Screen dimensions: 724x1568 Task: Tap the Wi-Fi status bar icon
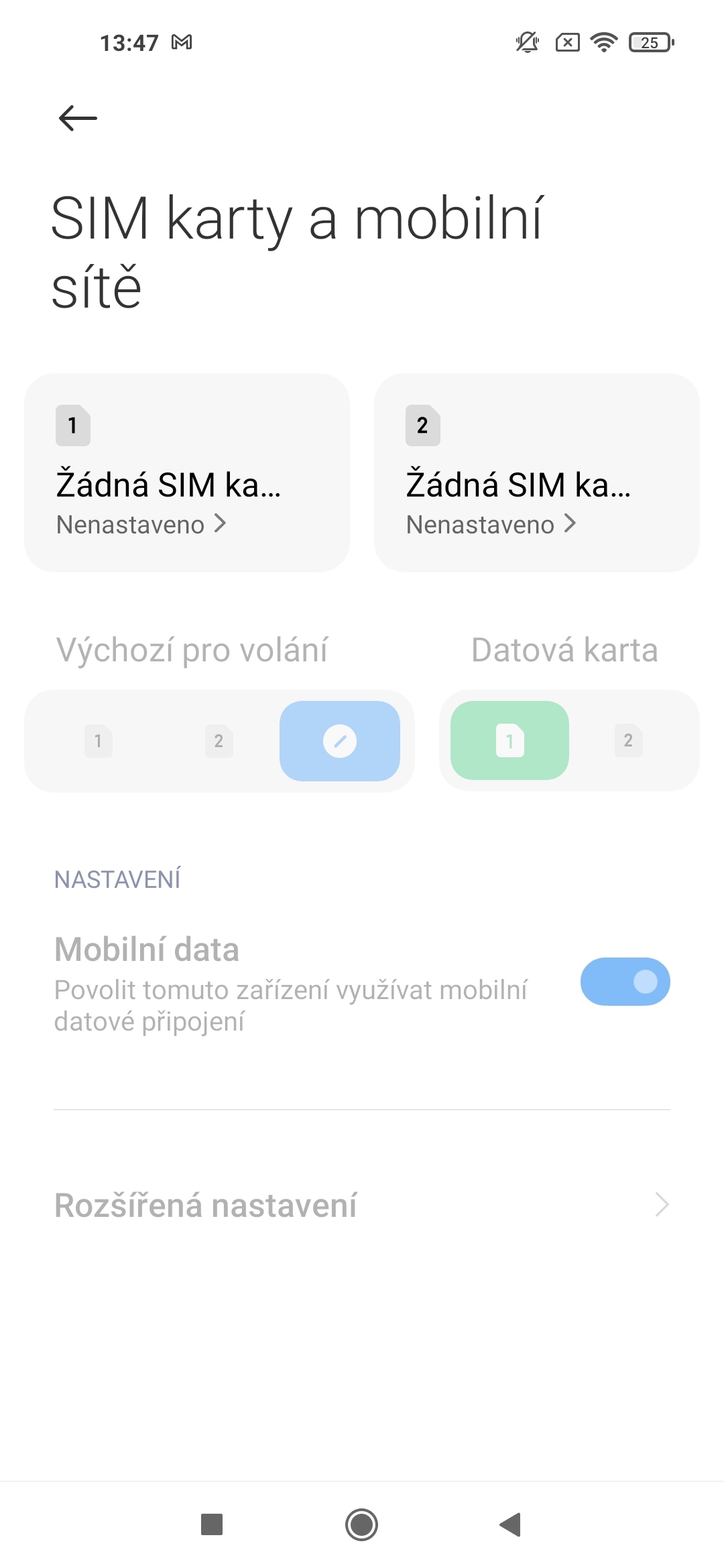click(603, 42)
